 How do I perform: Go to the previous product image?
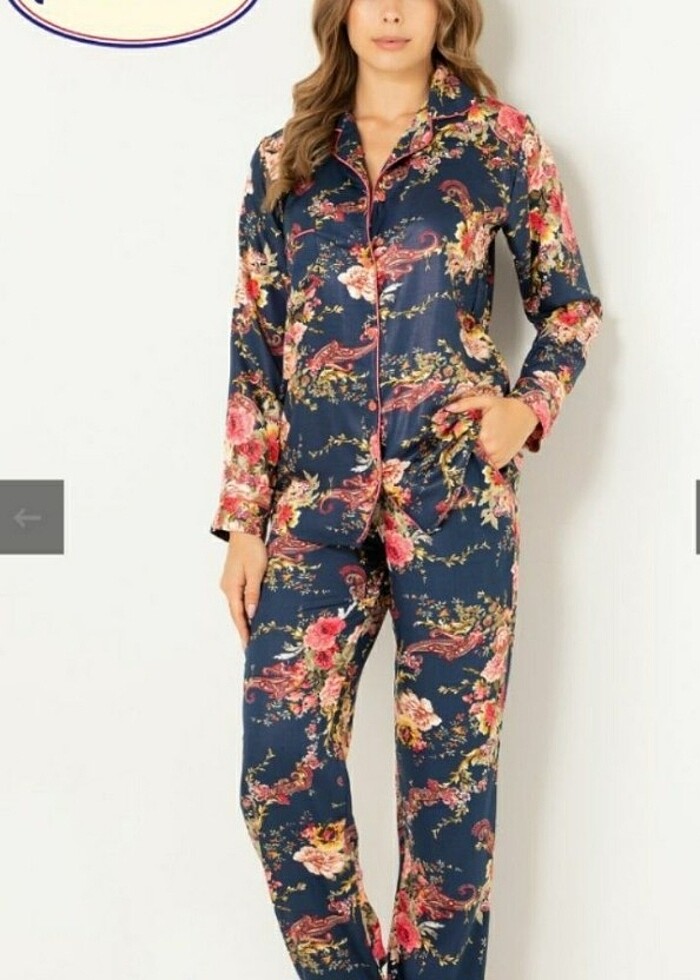(30, 517)
